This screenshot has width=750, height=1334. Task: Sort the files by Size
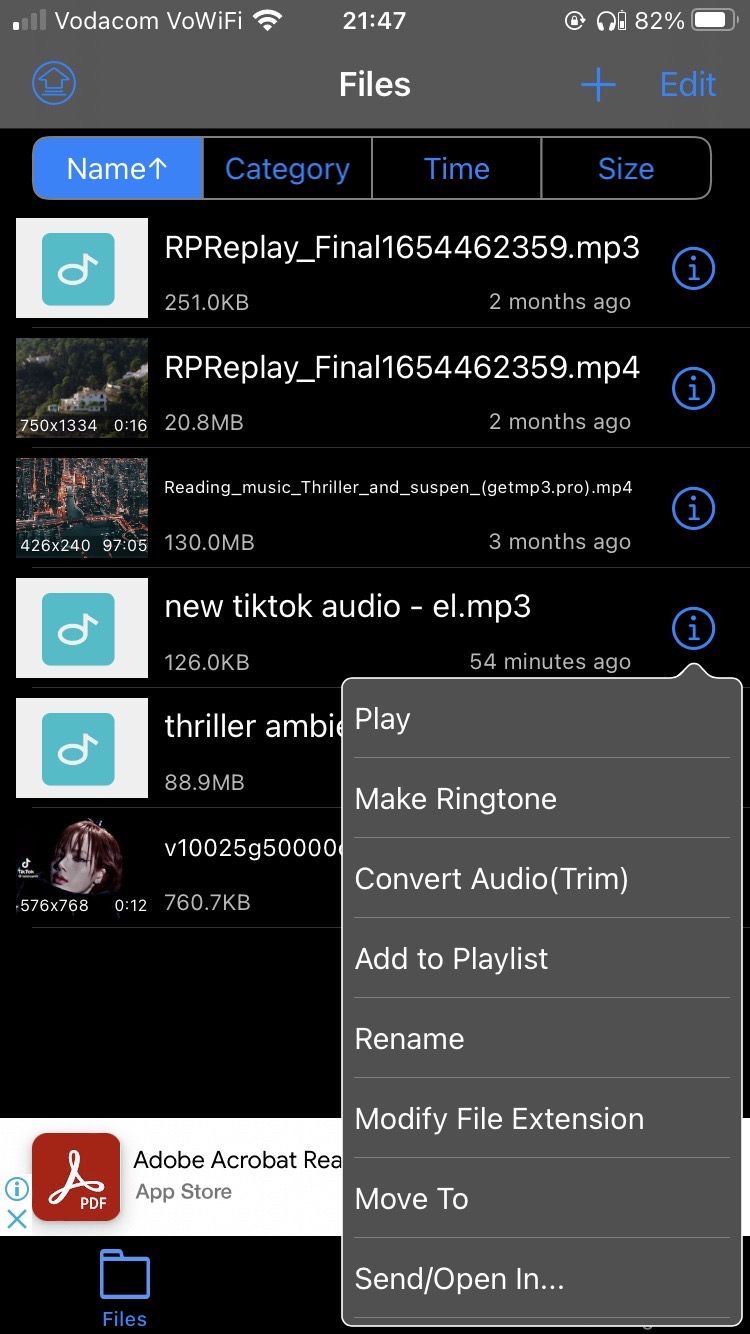(x=625, y=169)
